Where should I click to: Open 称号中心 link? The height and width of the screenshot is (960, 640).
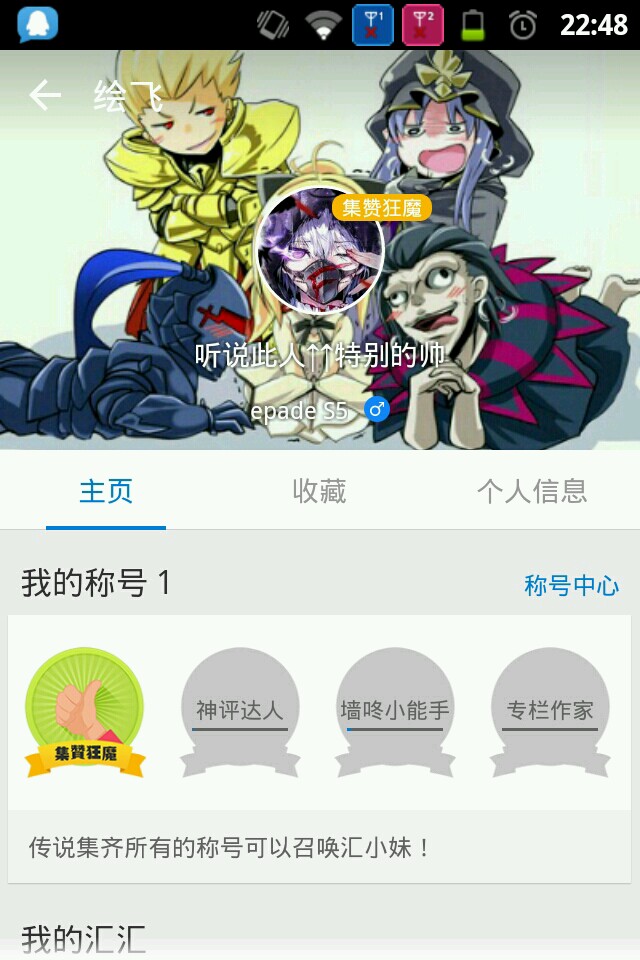click(571, 586)
